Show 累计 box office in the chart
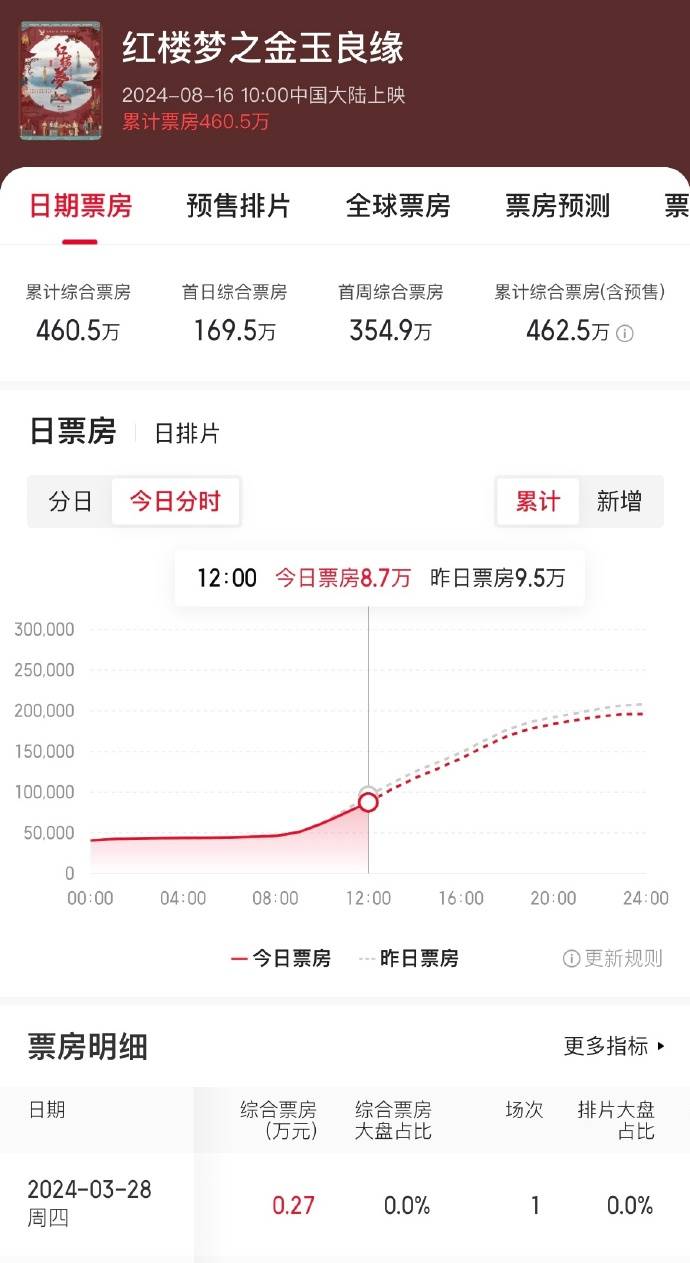690x1263 pixels. coord(538,501)
